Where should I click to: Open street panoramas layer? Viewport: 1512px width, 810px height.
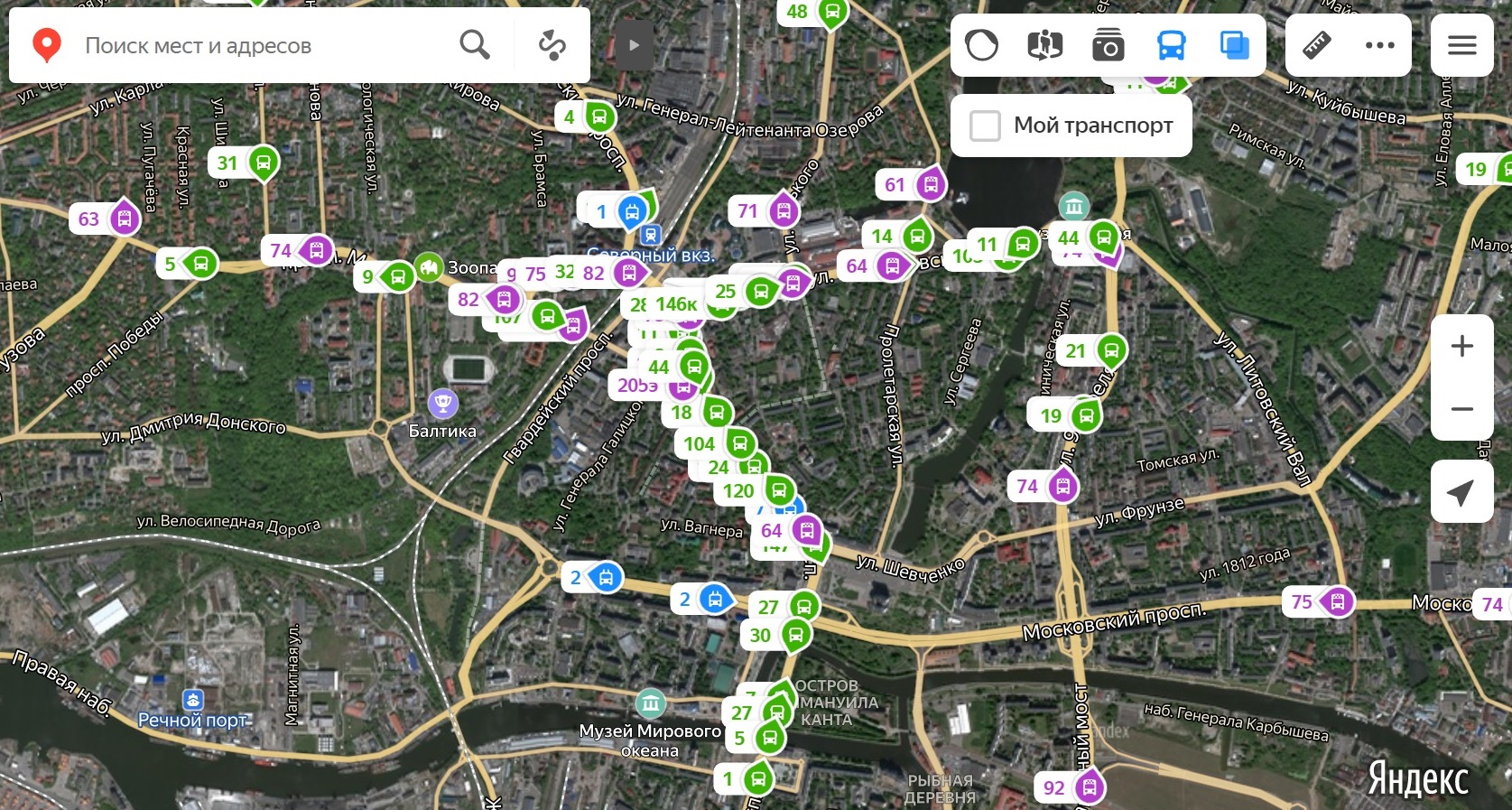click(1044, 45)
